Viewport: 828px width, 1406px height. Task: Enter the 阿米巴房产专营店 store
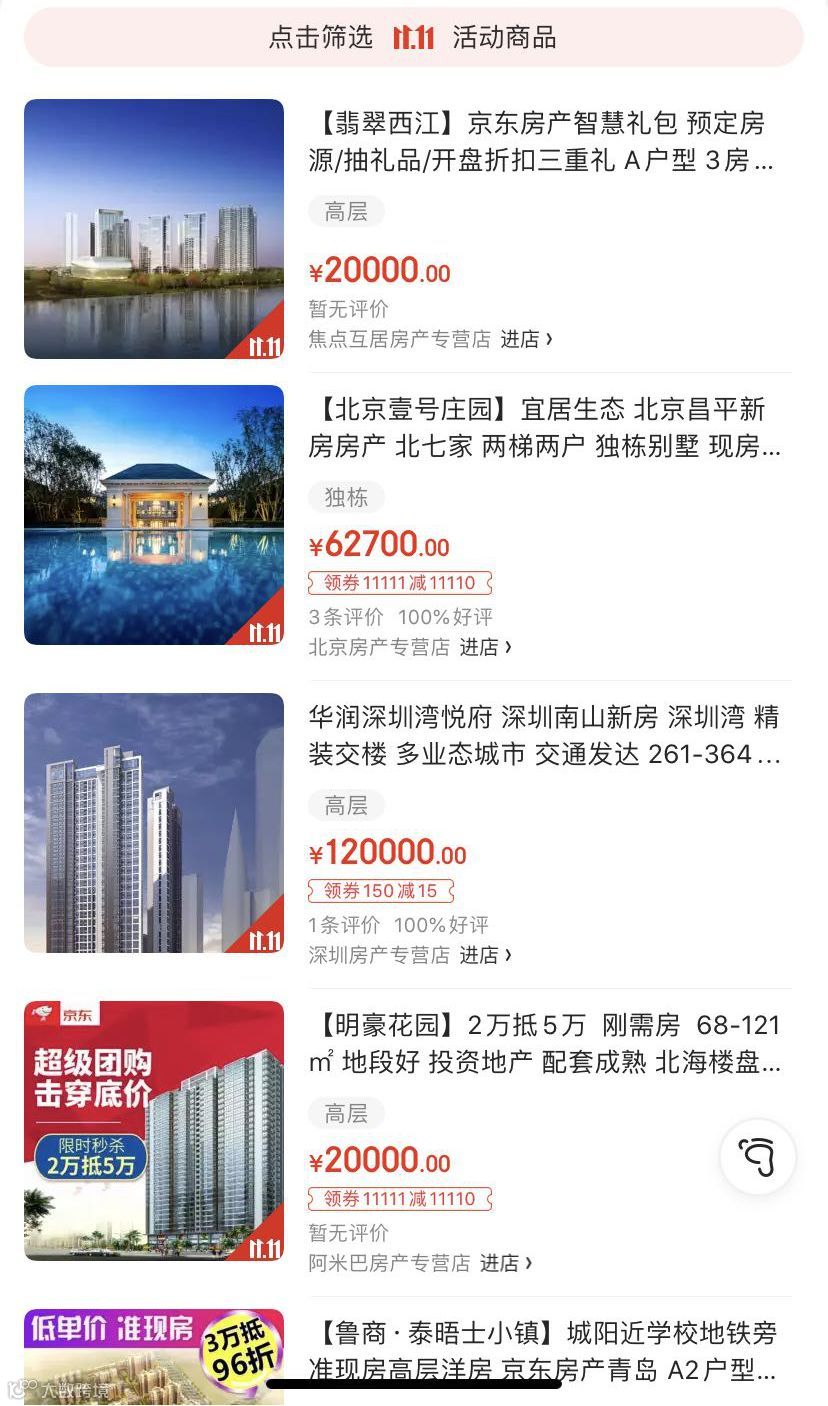(506, 1264)
